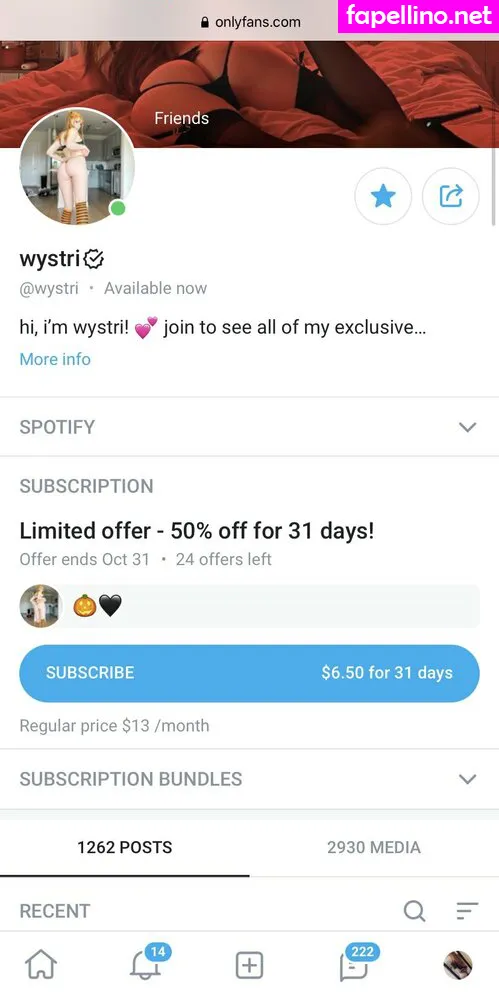
Task: Share this profile
Action: point(451,196)
